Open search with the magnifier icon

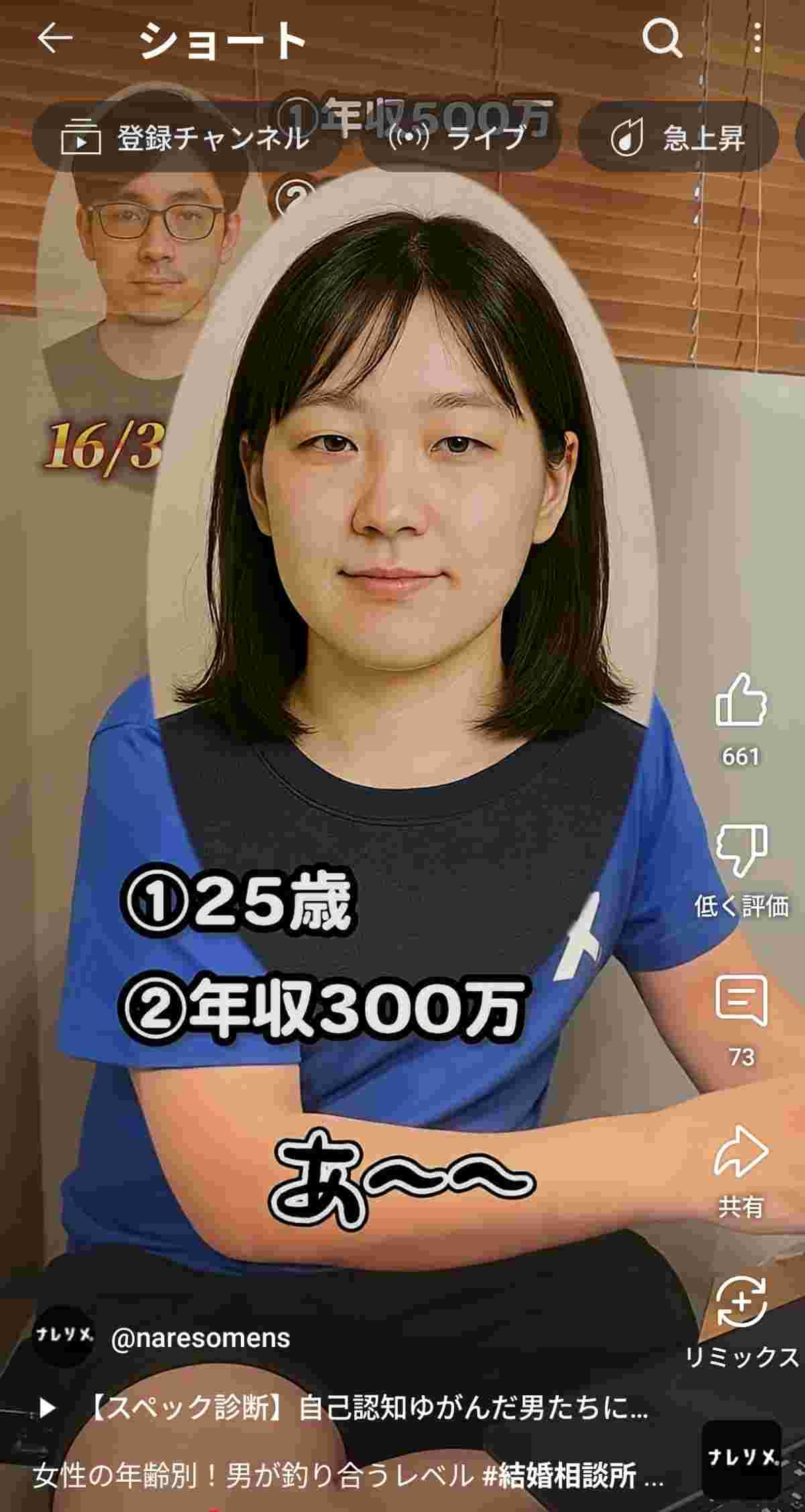[662, 39]
